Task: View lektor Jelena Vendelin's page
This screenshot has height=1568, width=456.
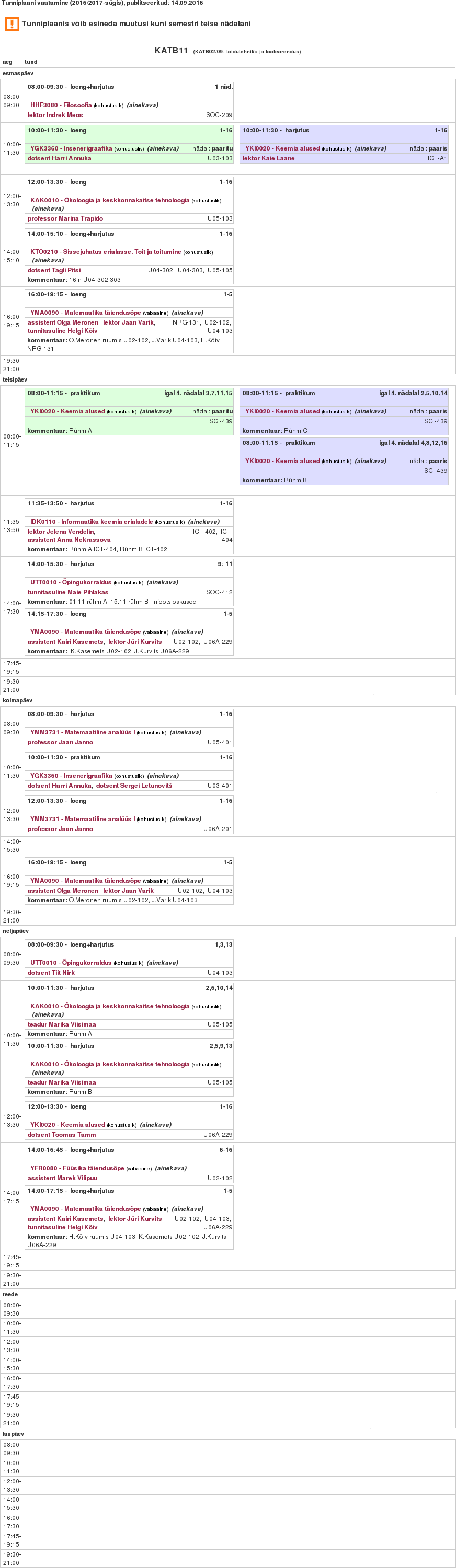Action: click(61, 532)
